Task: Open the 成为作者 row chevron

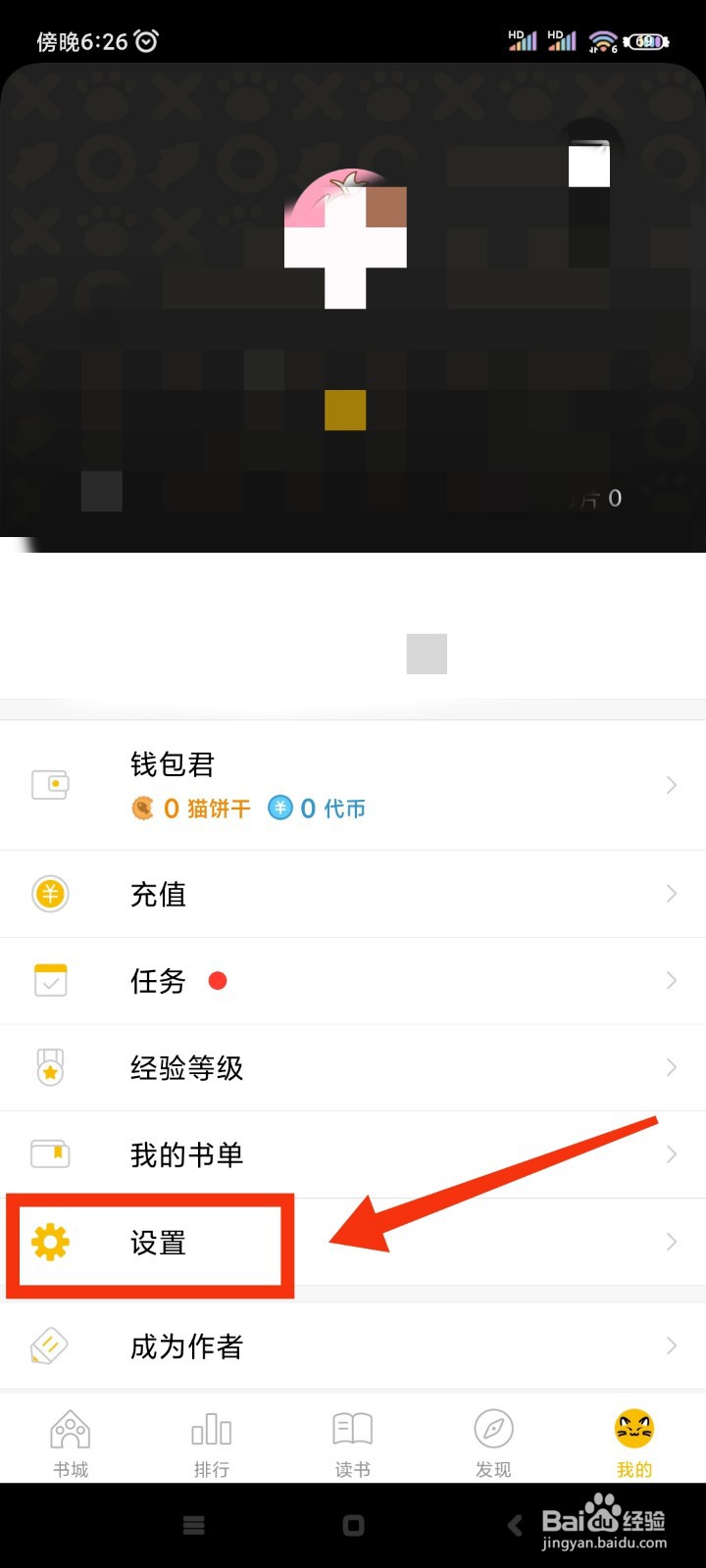Action: [x=671, y=1346]
